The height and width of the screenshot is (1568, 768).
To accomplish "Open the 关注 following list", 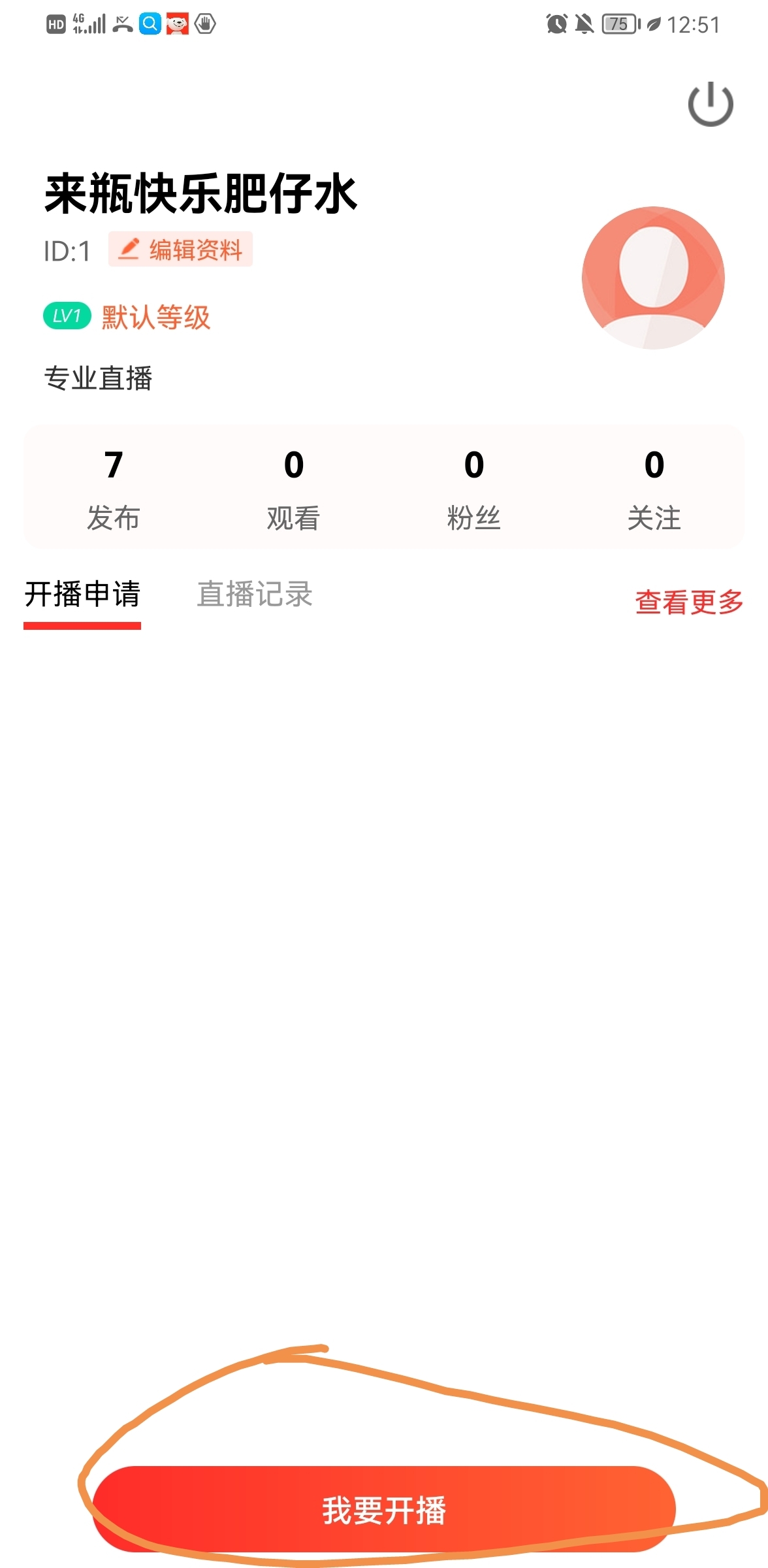I will pos(654,488).
